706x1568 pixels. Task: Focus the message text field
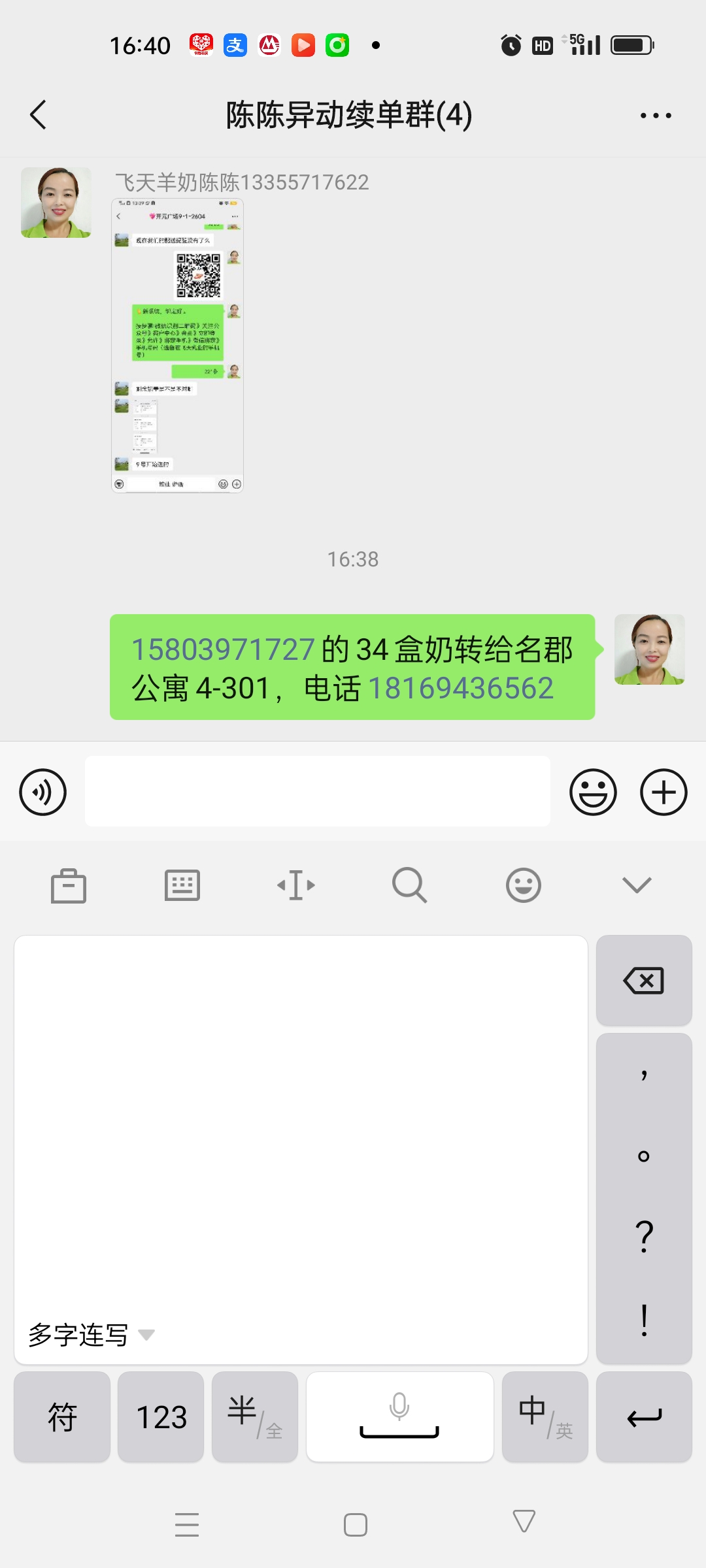point(317,791)
